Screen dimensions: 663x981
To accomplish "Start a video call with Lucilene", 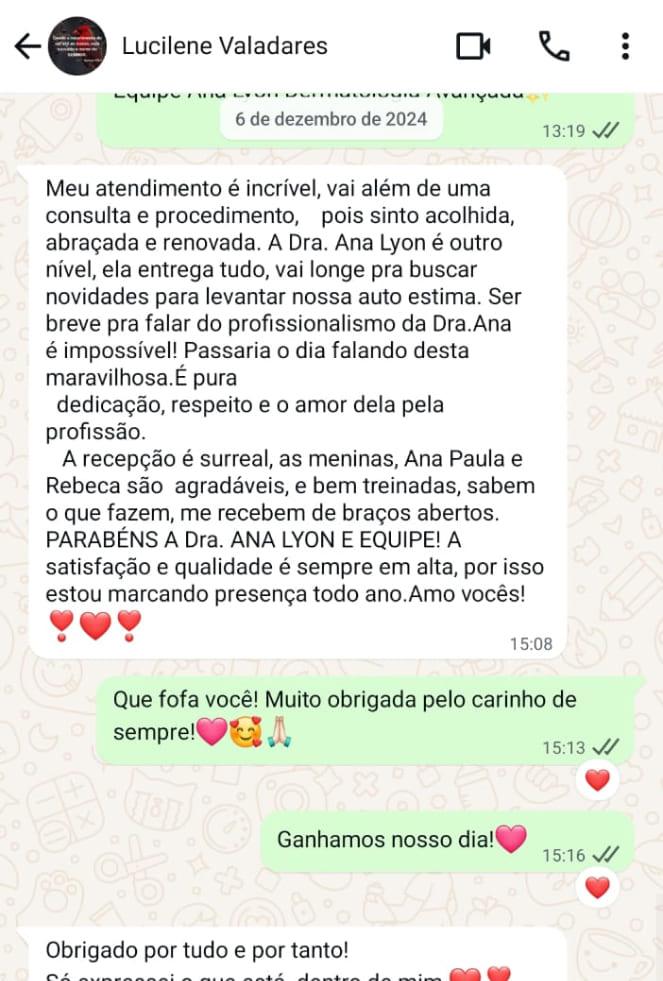I will (473, 46).
